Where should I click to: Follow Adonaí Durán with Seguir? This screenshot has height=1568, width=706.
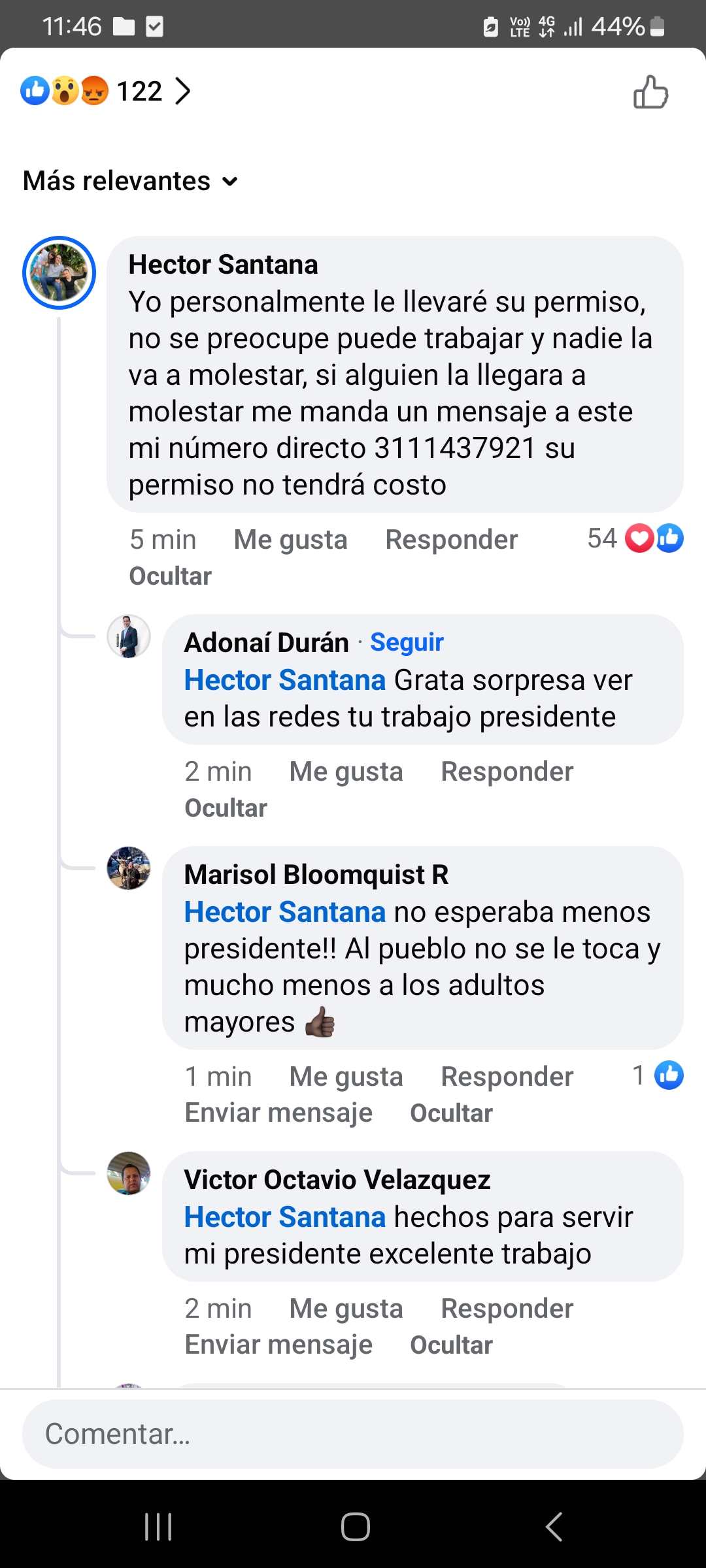click(407, 642)
